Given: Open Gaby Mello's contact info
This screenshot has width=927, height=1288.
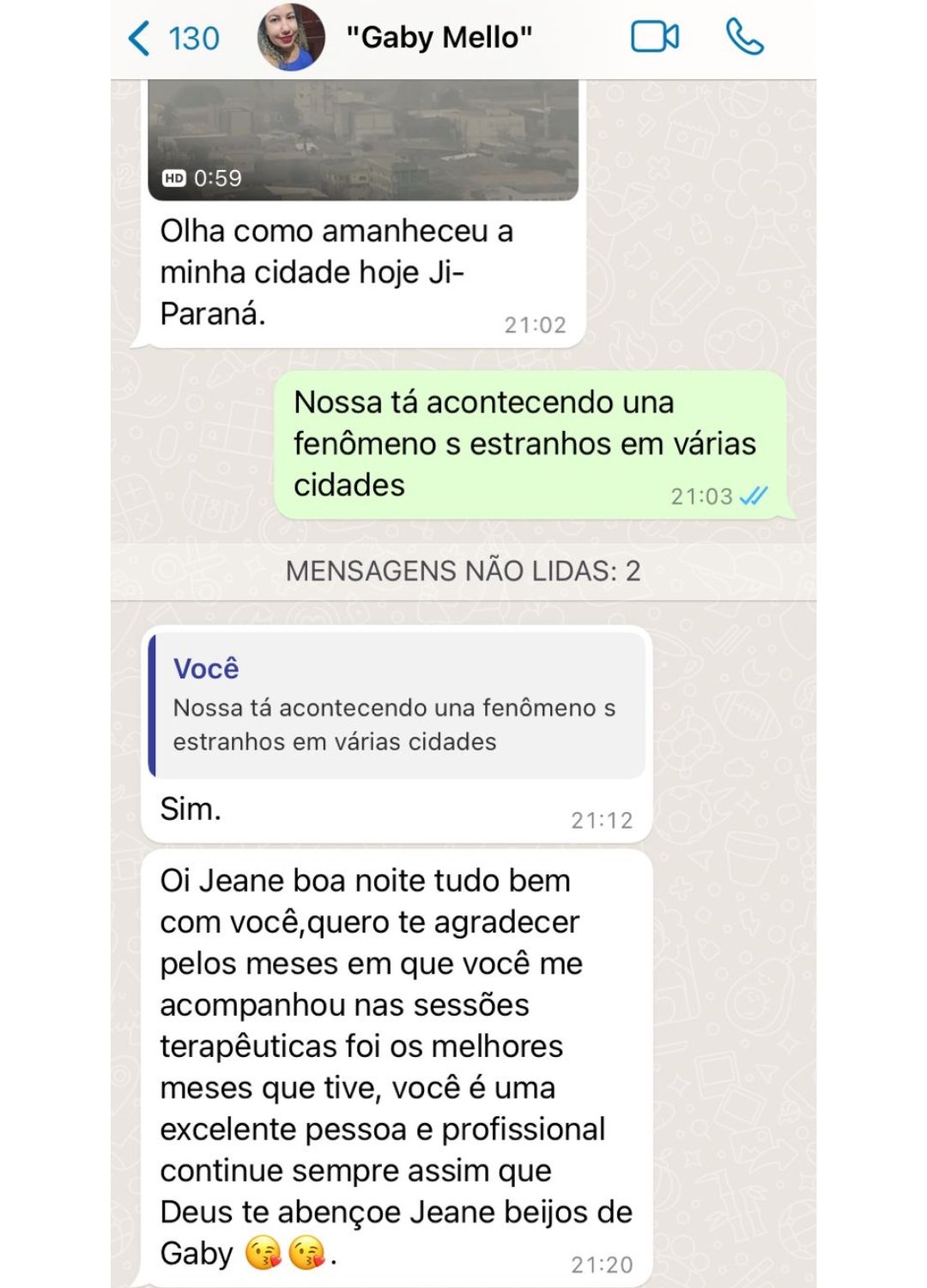Looking at the screenshot, I should click(439, 38).
